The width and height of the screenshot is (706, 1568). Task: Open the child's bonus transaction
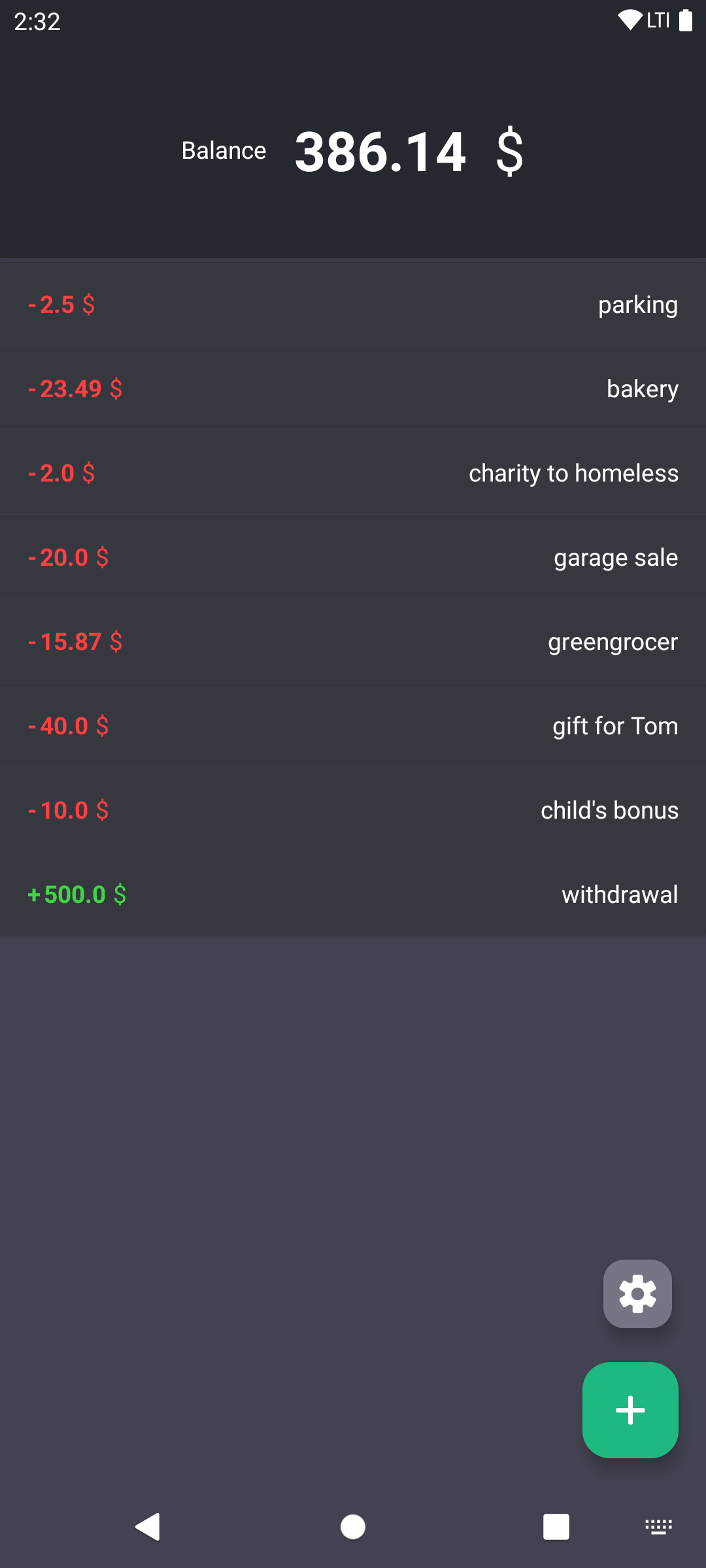pos(353,810)
